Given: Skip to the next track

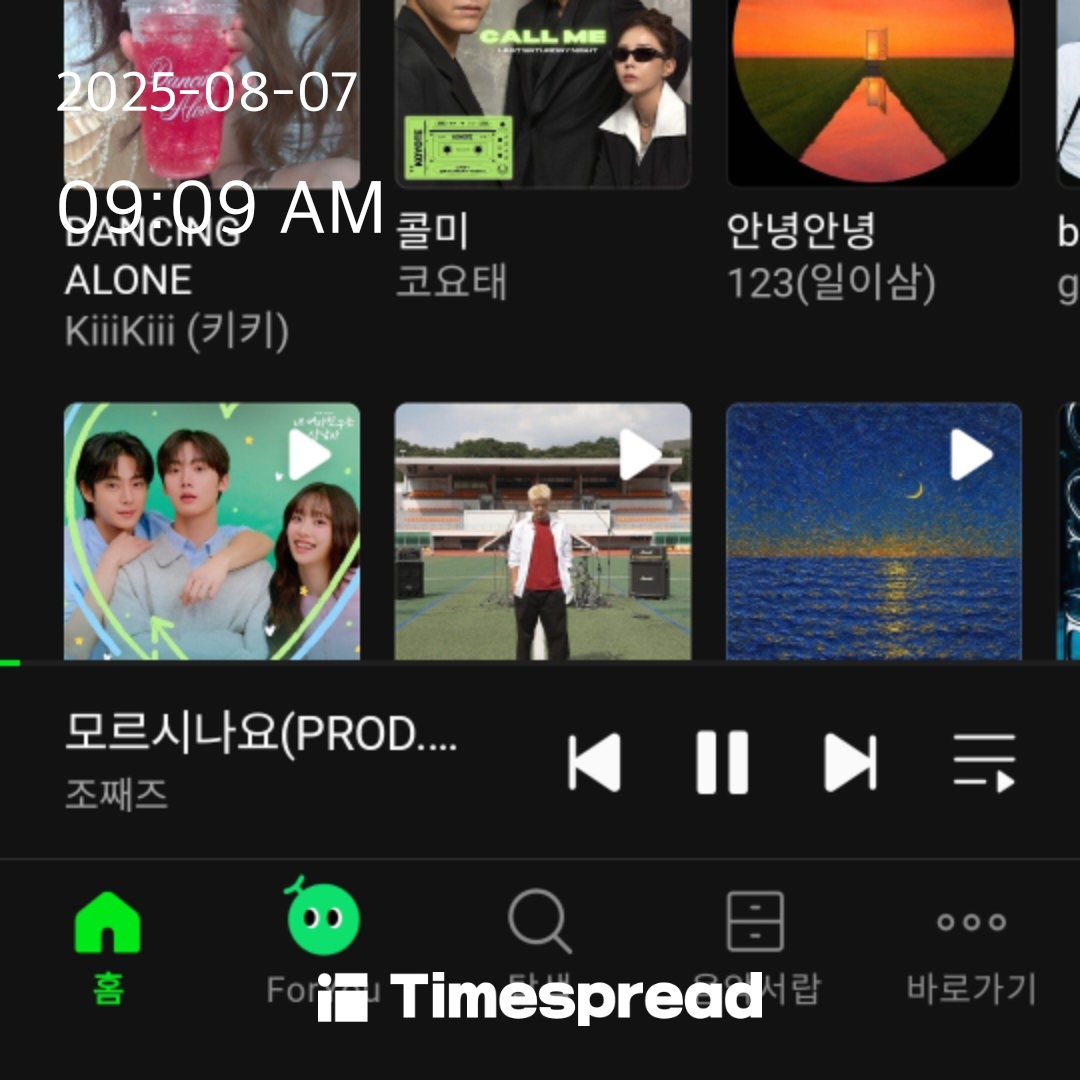Looking at the screenshot, I should (x=850, y=762).
